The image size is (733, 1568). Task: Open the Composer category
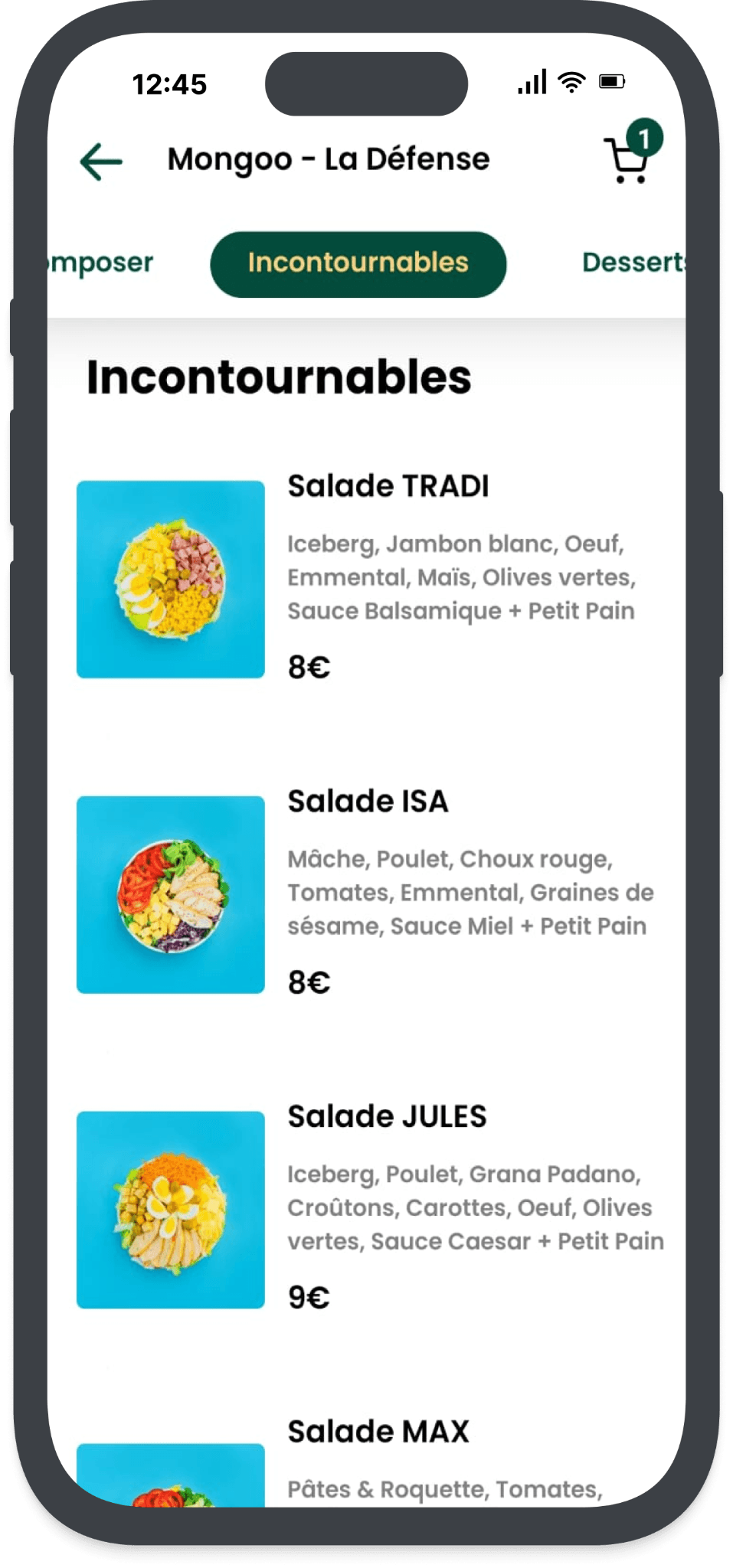tap(100, 263)
